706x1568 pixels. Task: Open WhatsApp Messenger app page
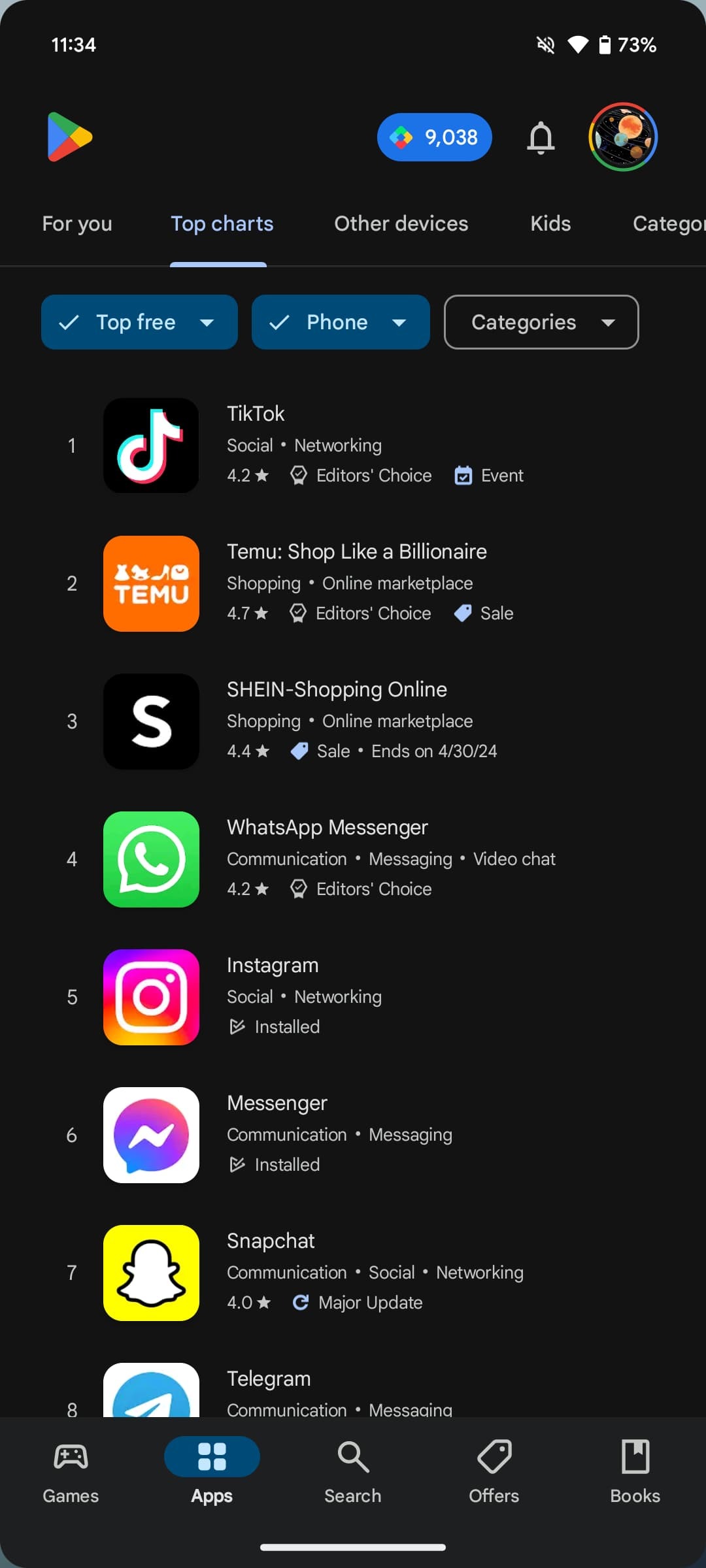(353, 859)
